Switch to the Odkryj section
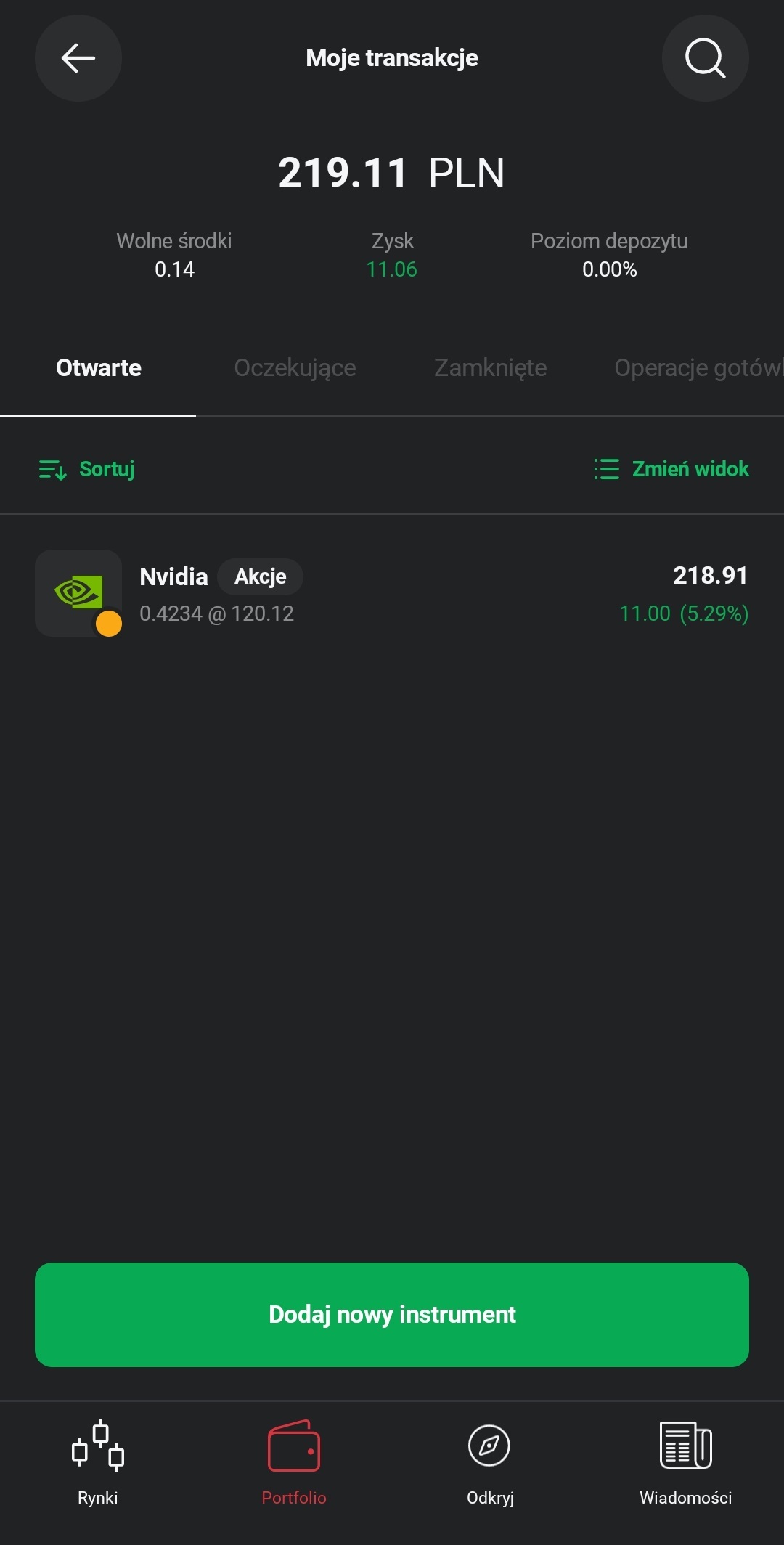This screenshot has width=784, height=1545. click(490, 1462)
